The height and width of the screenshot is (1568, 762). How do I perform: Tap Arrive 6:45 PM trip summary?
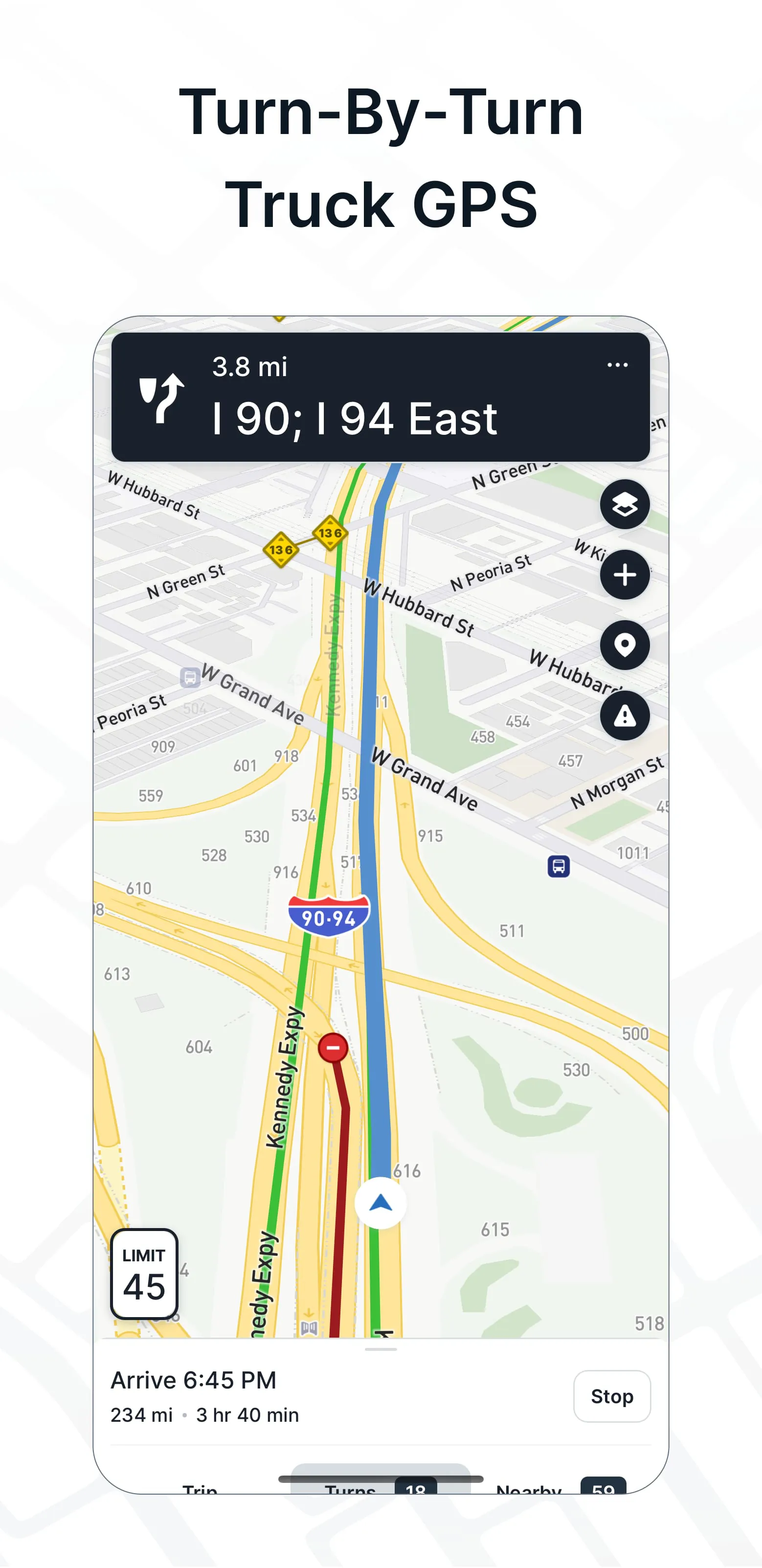(194, 1380)
